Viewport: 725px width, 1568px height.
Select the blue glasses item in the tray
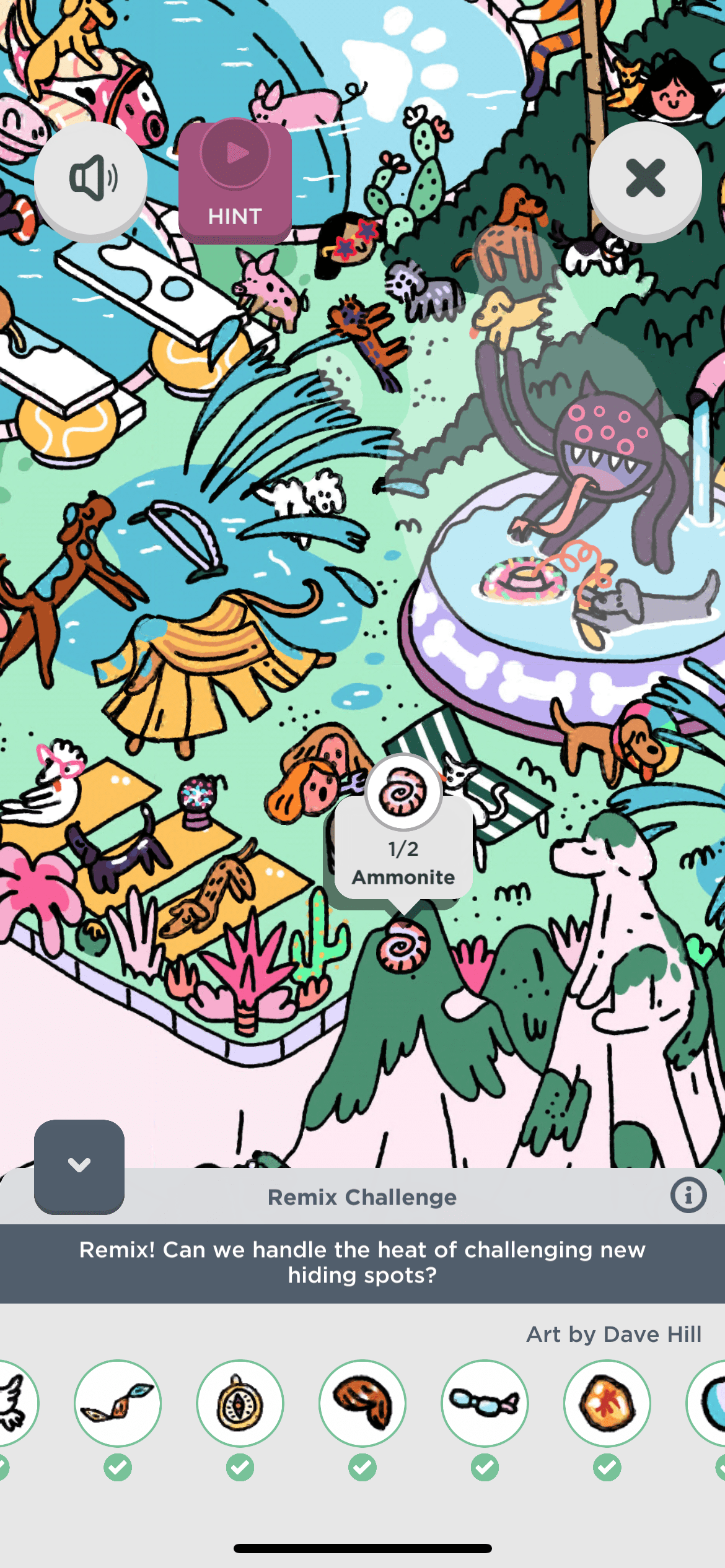tap(485, 1403)
